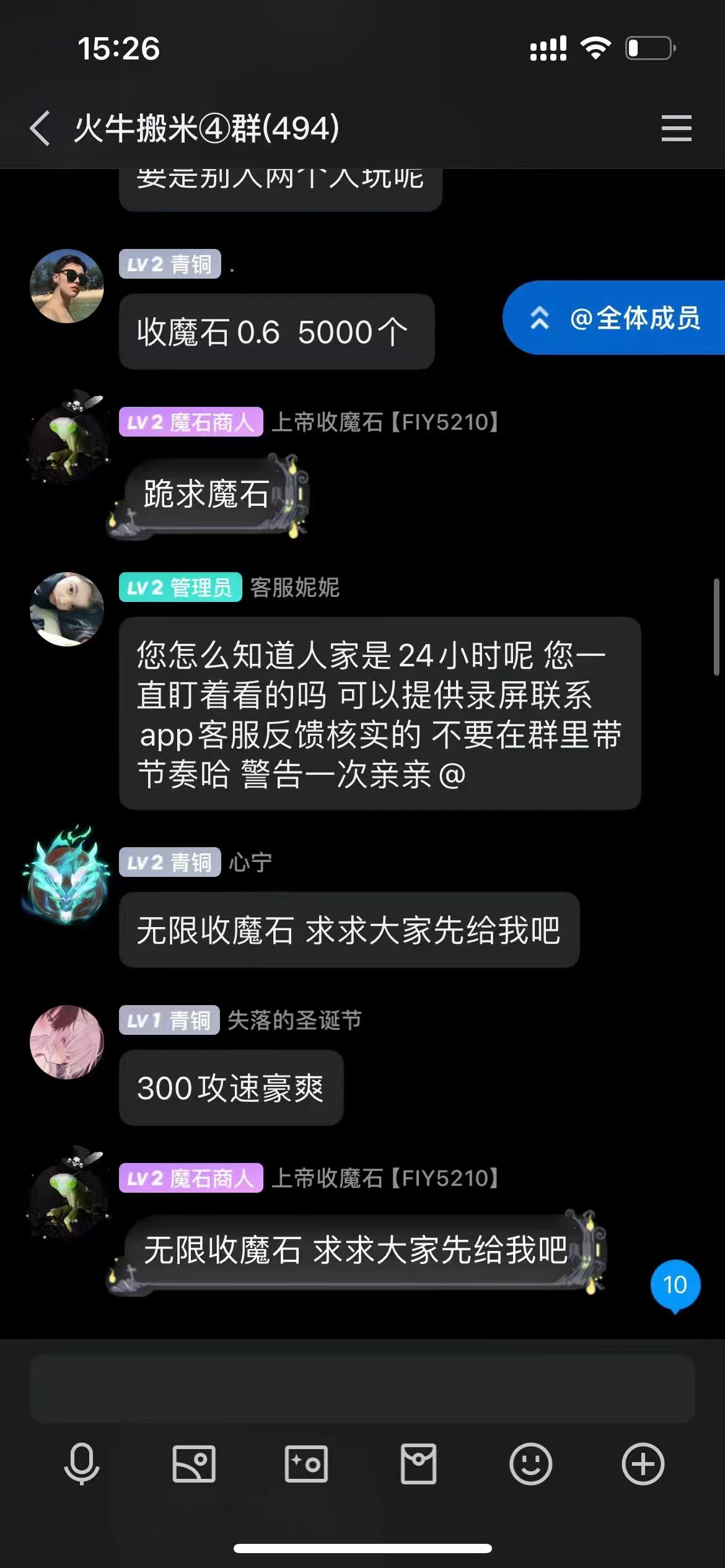
Task: Open the camera capture icon
Action: pos(306,1464)
